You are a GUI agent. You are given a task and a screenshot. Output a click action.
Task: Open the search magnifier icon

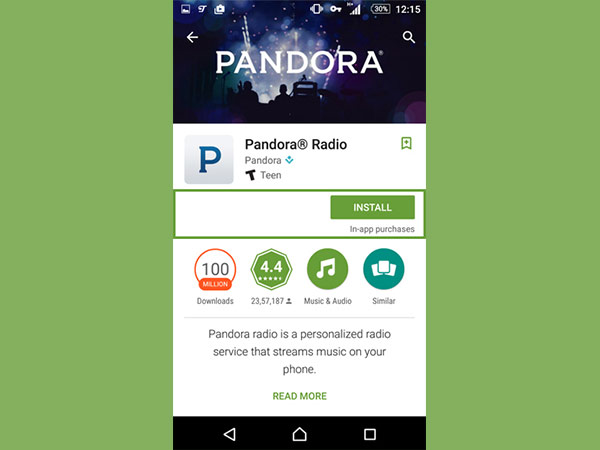(x=408, y=37)
